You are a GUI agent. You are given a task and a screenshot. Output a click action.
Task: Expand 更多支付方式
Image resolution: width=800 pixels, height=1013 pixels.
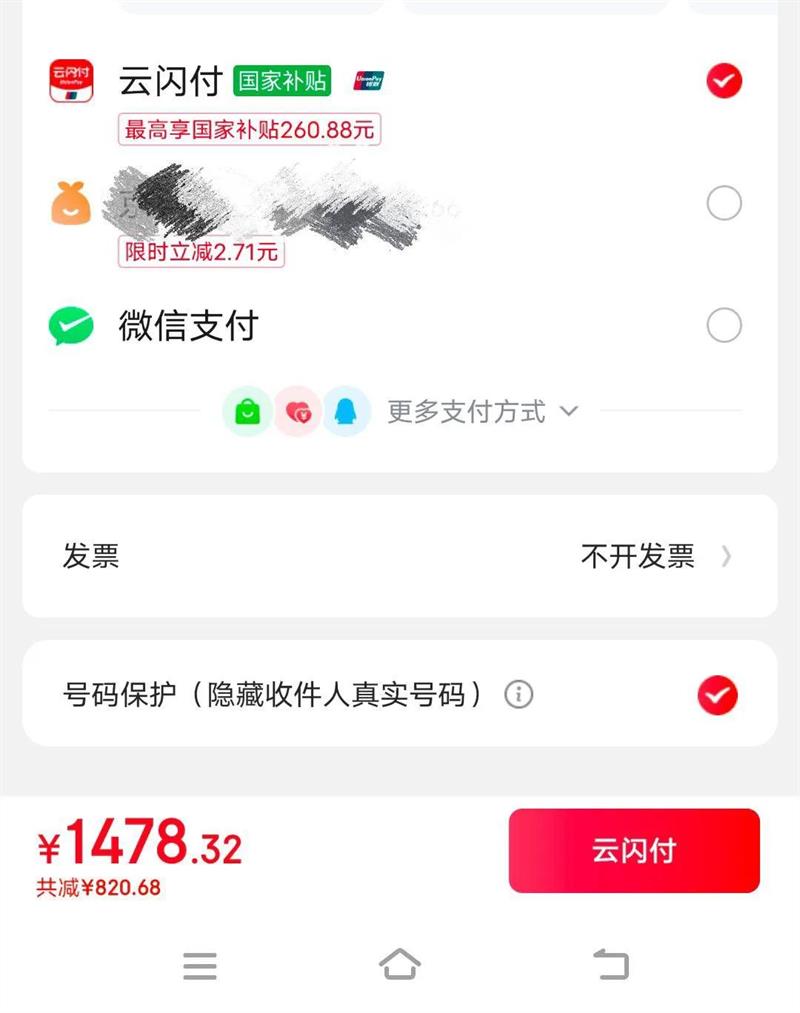482,412
